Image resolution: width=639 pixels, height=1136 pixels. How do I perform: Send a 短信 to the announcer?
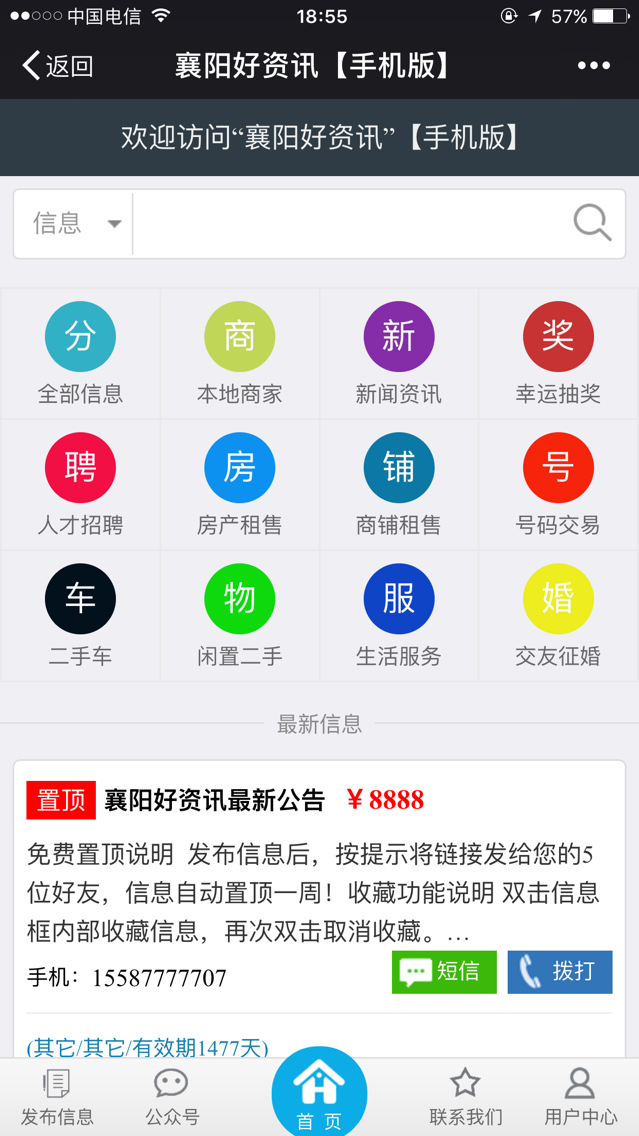444,972
